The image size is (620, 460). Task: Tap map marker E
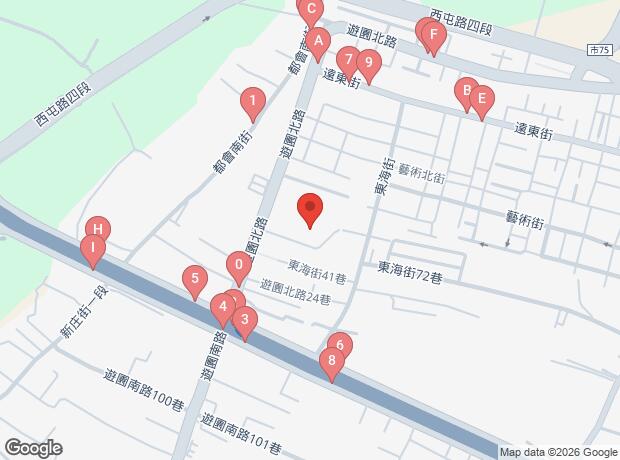[481, 99]
